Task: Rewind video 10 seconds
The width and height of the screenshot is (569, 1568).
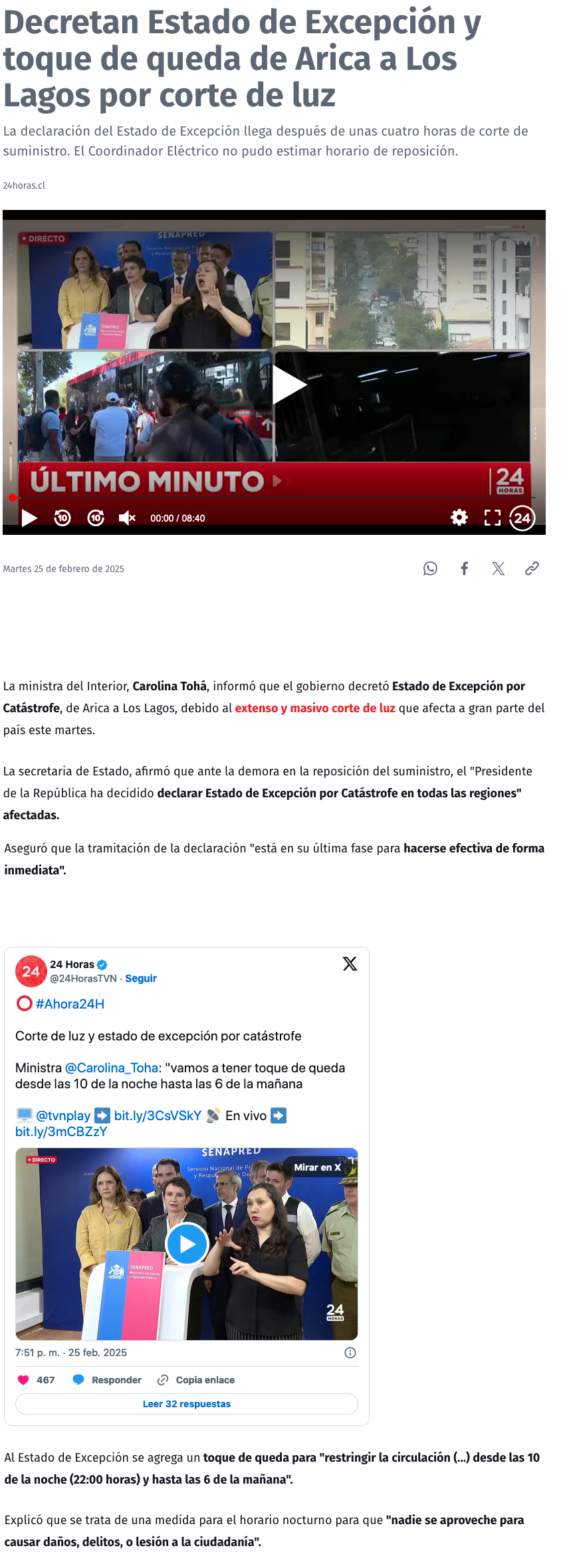Action: (x=62, y=518)
